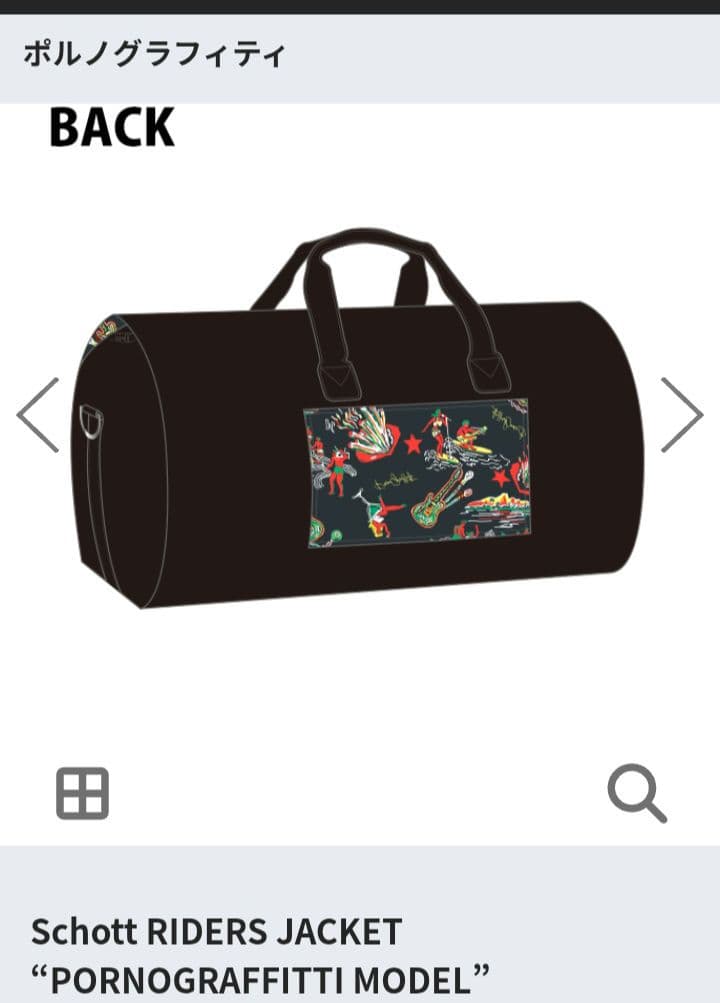The width and height of the screenshot is (720, 1003).
Task: Zoom in with the magnifier icon
Action: click(x=637, y=794)
